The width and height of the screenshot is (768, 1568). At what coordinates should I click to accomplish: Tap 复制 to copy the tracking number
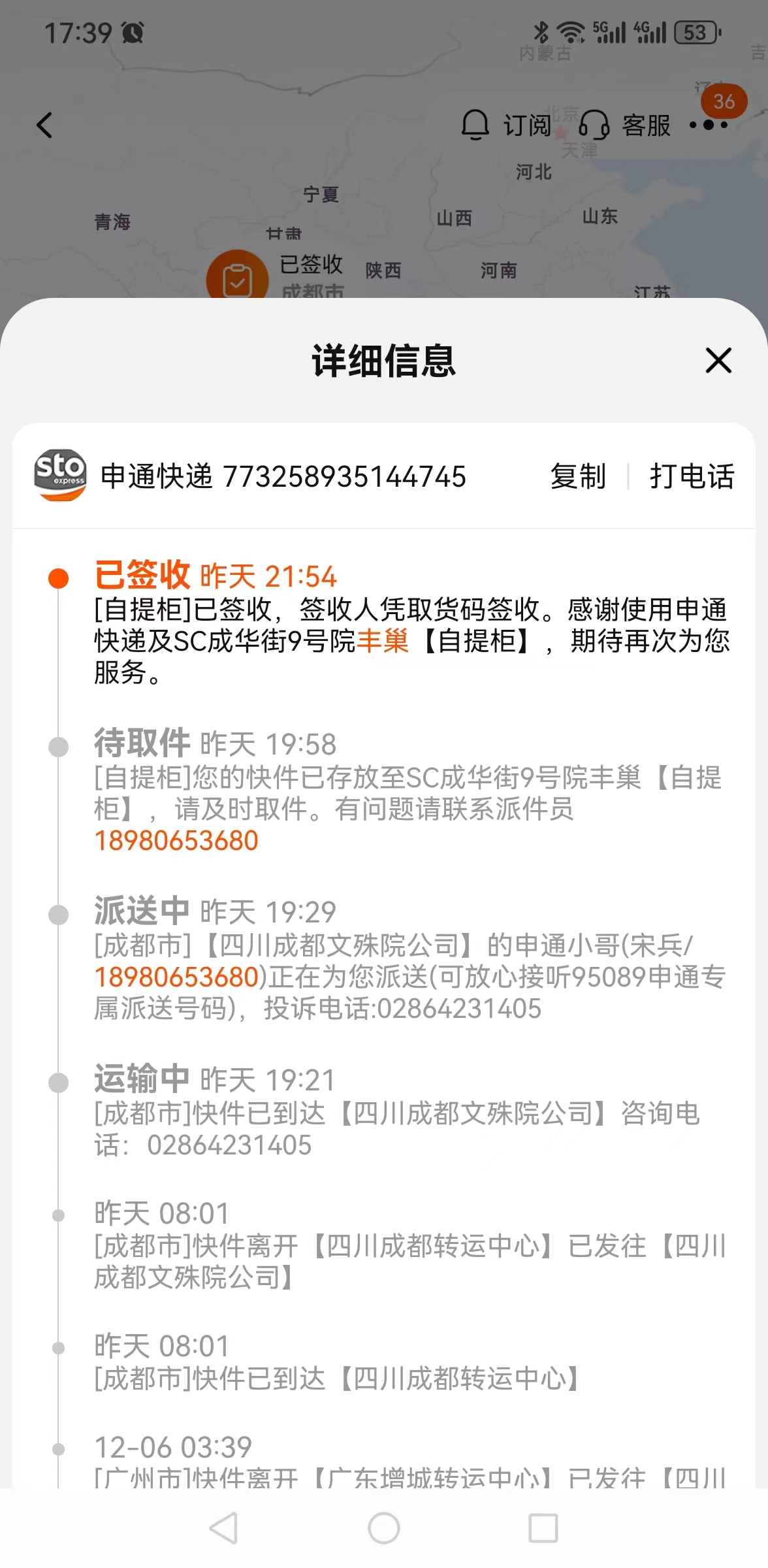pos(578,476)
